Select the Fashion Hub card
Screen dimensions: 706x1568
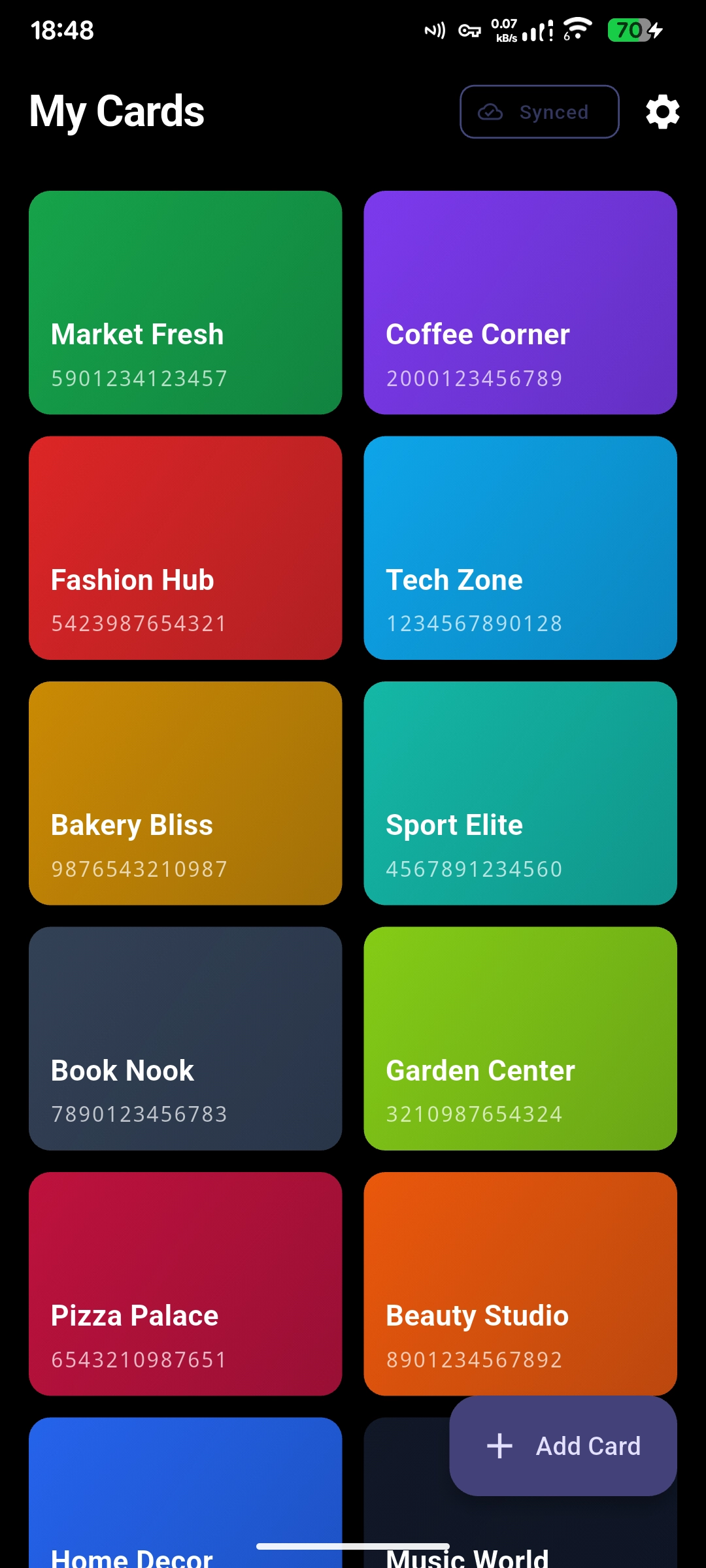tap(186, 549)
